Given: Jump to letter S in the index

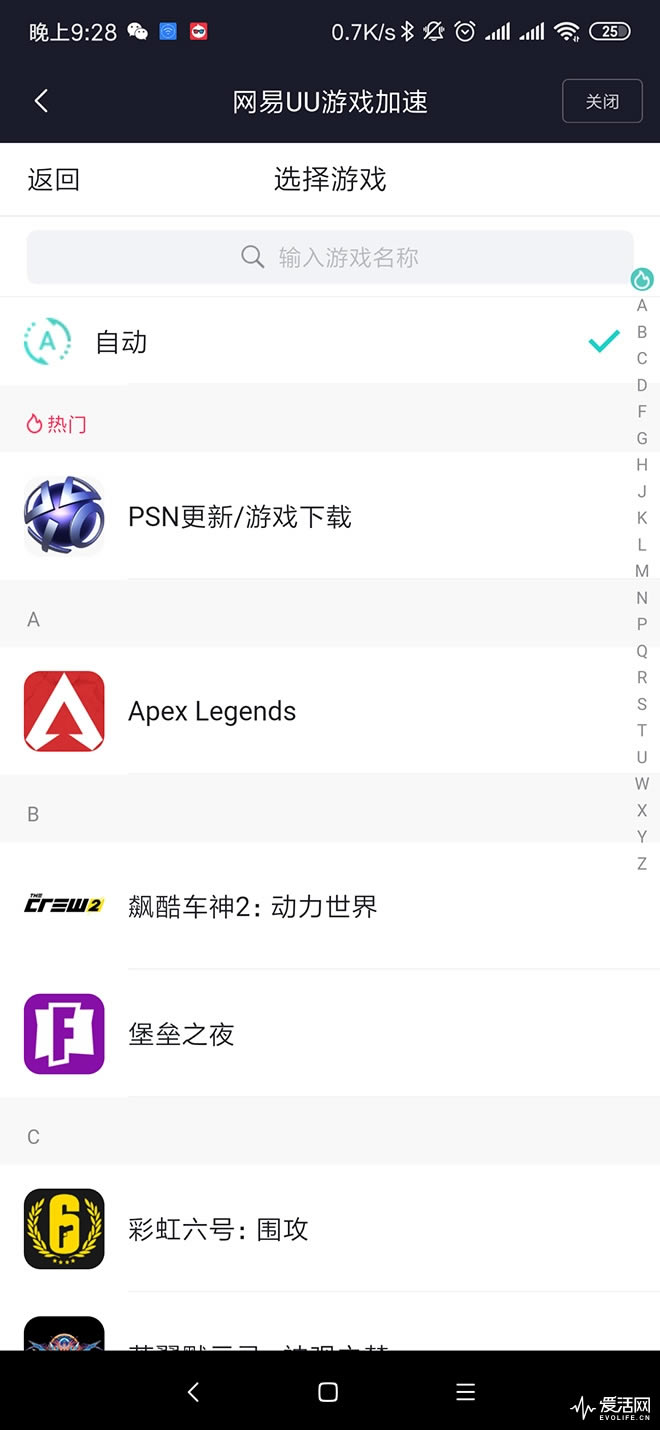Looking at the screenshot, I should (x=642, y=704).
